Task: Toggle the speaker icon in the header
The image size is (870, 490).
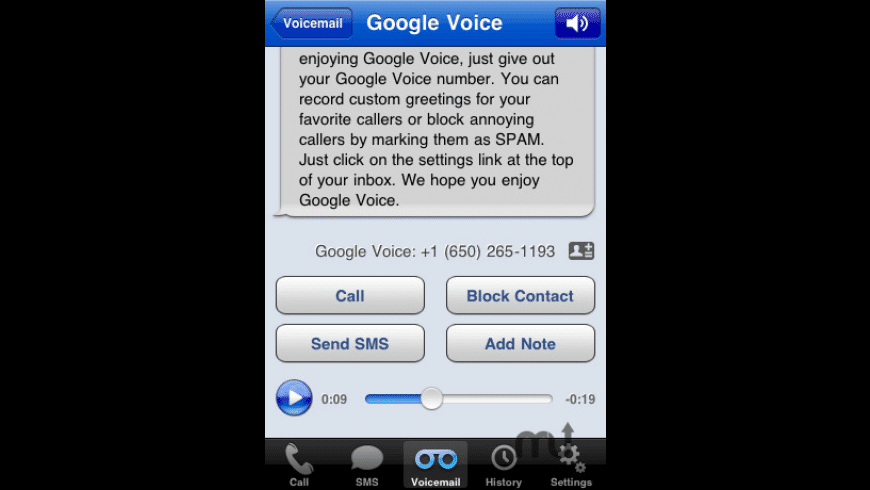Action: click(x=577, y=23)
